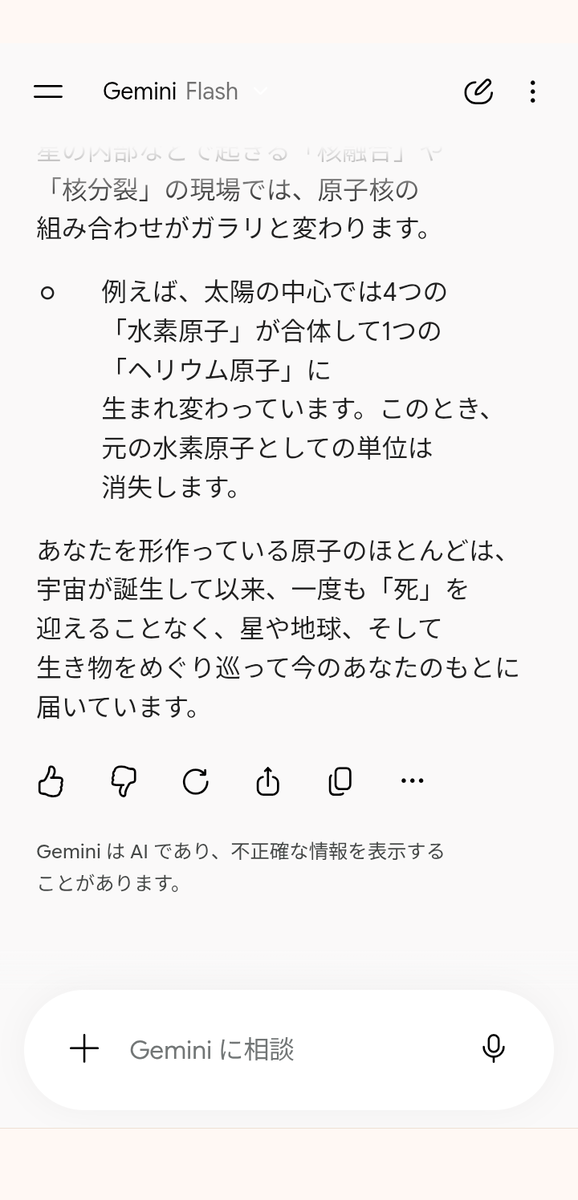Open more options under the response
Viewport: 578px width, 1200px height.
pos(412,781)
